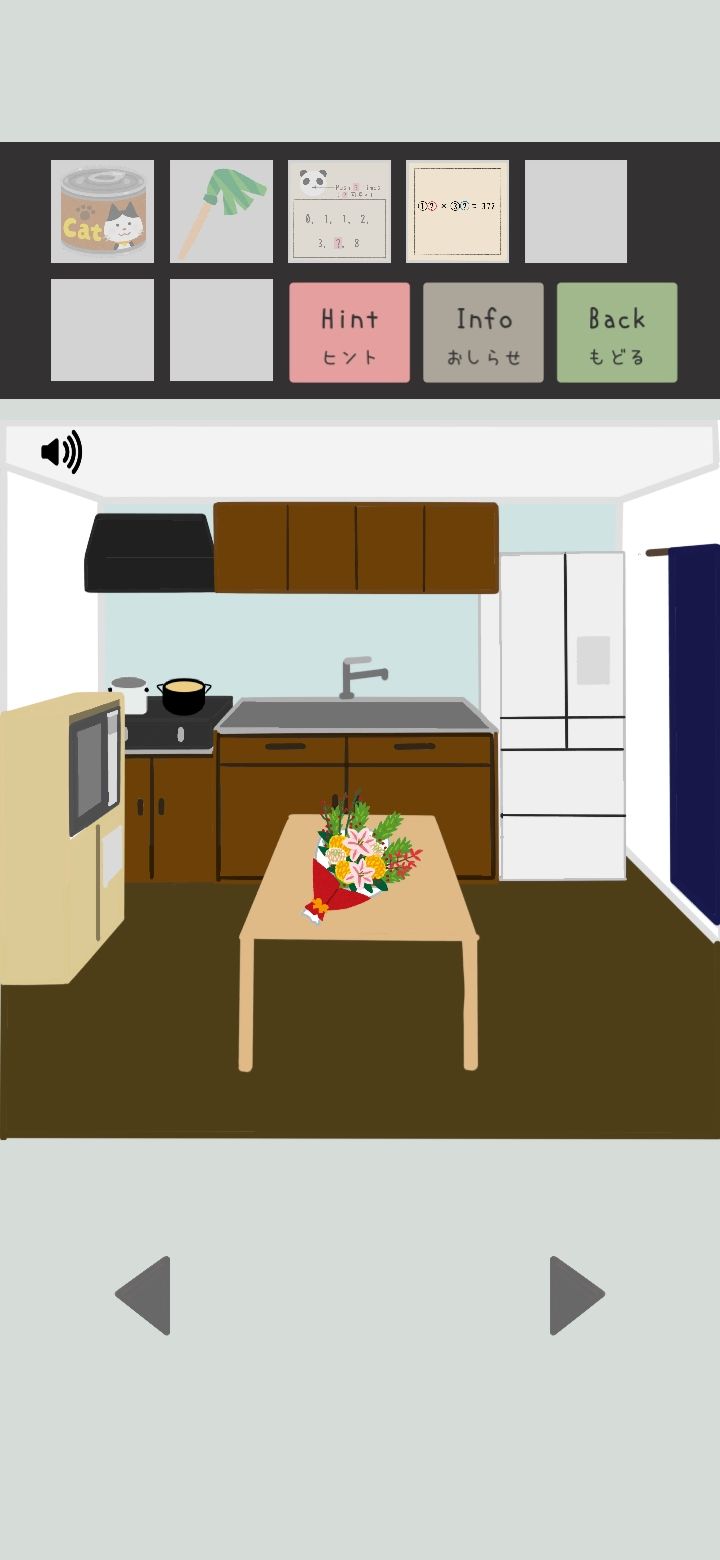720x1560 pixels.
Task: Turn view to the right
Action: coord(576,1295)
